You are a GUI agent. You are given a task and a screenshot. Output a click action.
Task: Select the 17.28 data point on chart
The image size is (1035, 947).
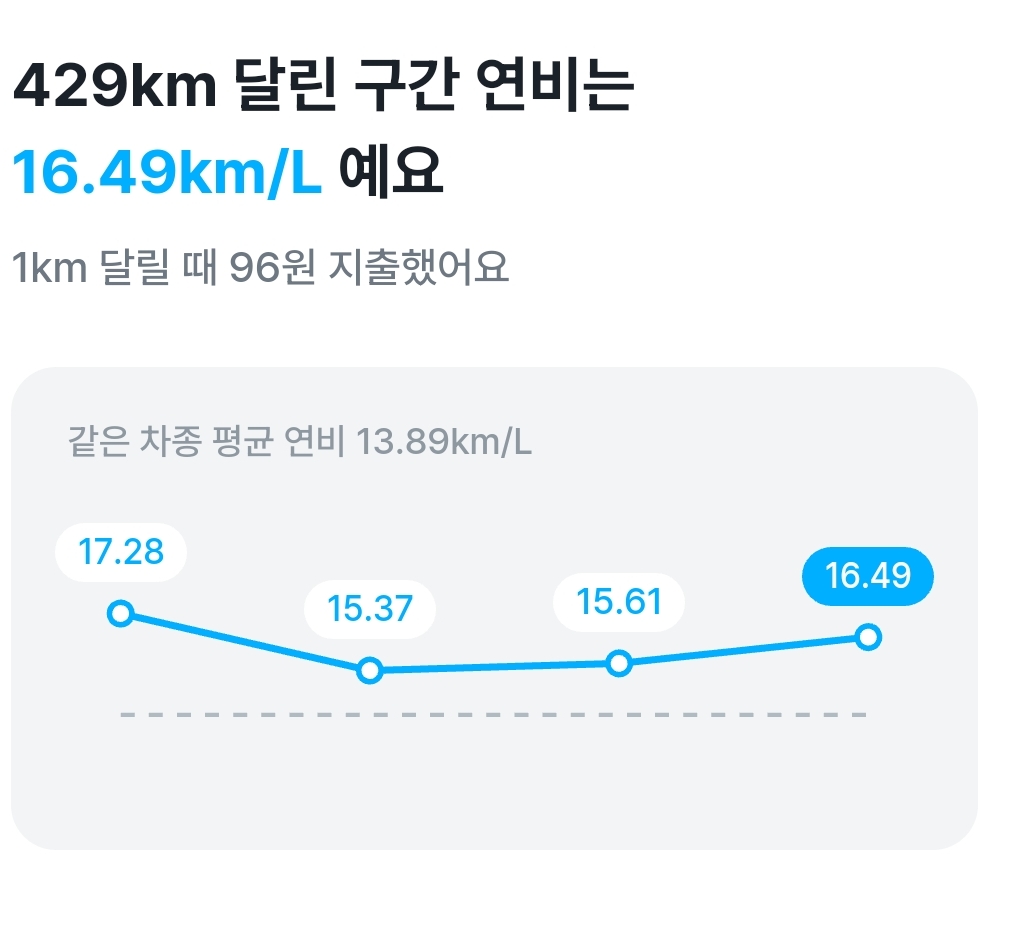point(120,613)
